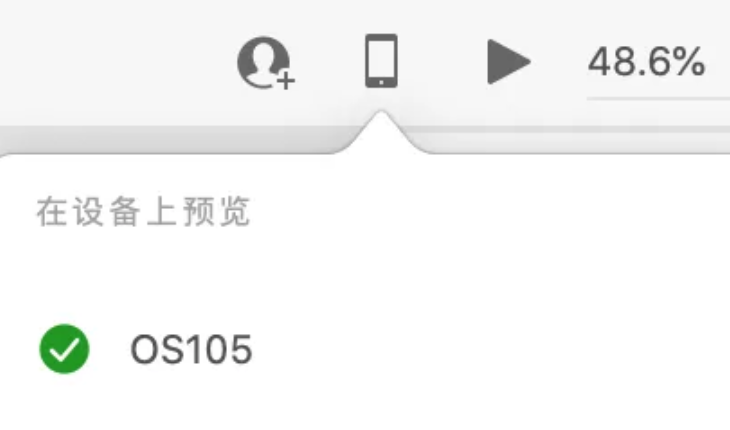Screen dimensions: 730x430
Task: Open the 48.6% zoom level field
Action: pos(646,63)
